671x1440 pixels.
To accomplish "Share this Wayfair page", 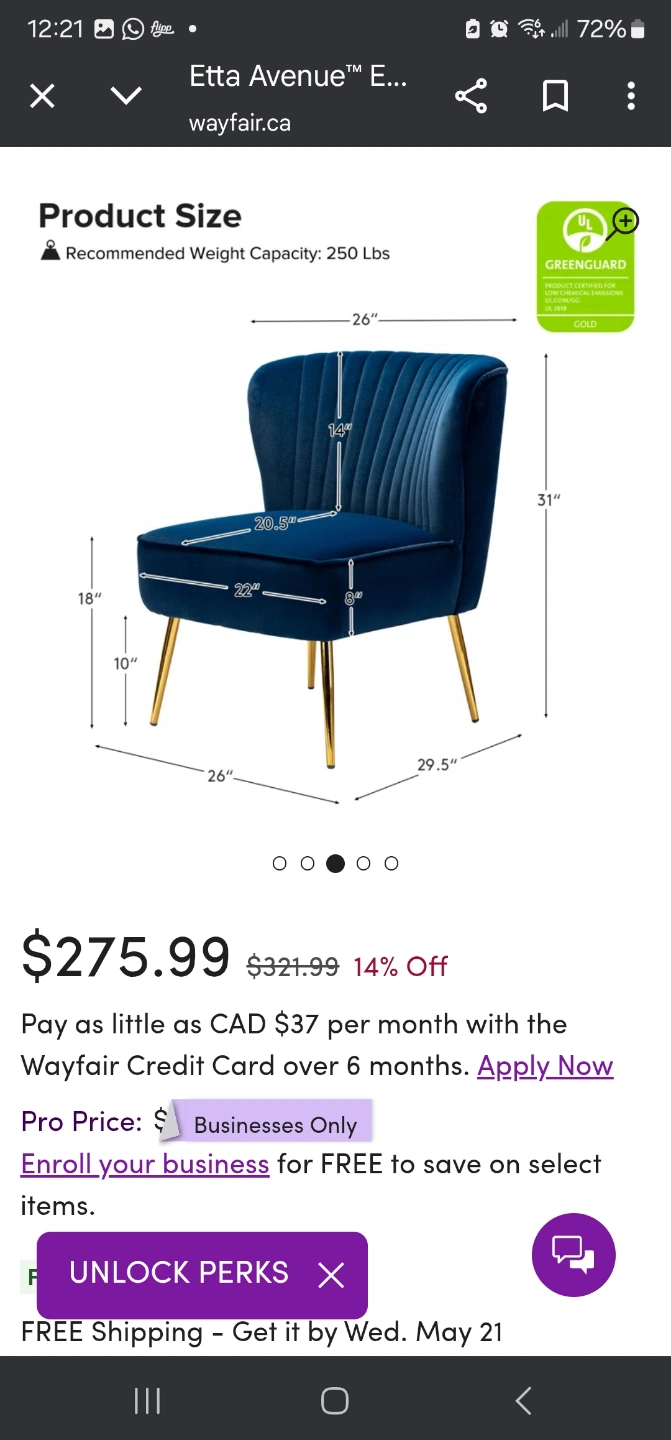I will 471,96.
